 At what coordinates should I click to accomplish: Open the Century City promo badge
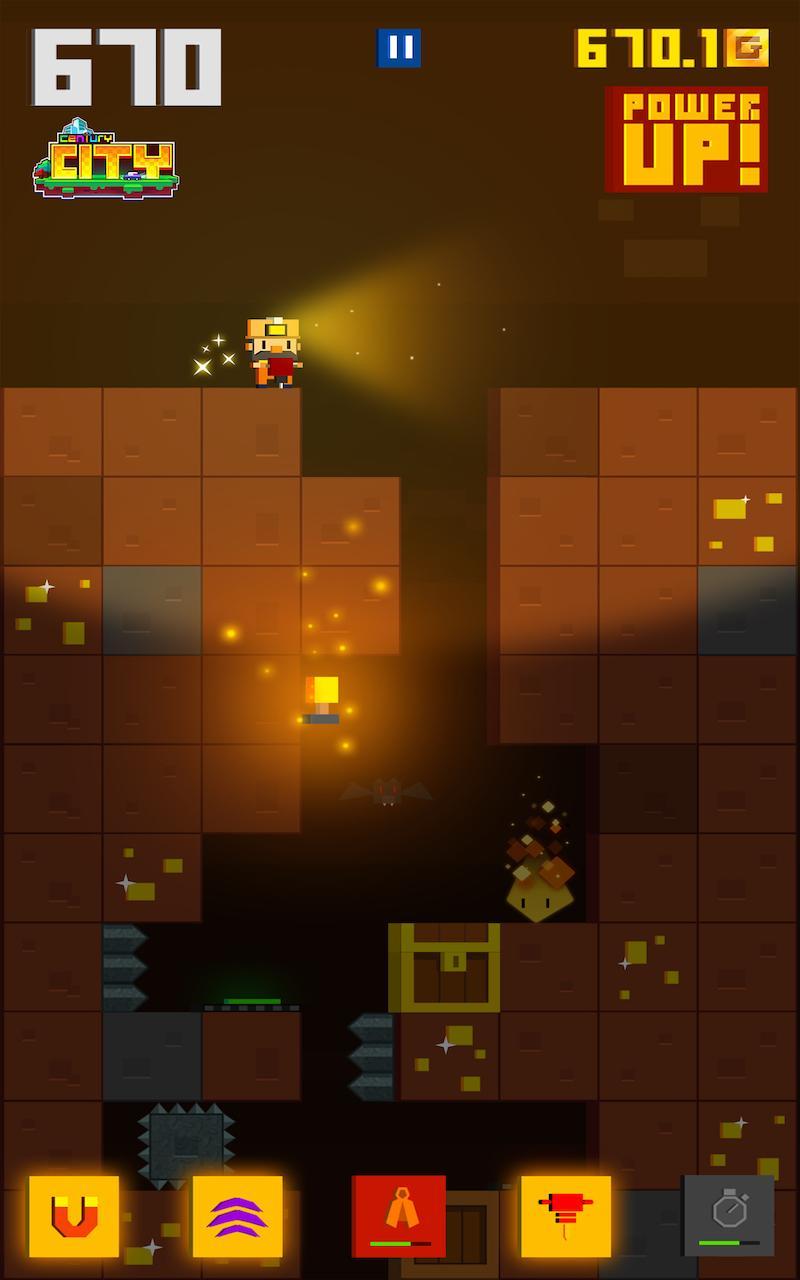[105, 159]
